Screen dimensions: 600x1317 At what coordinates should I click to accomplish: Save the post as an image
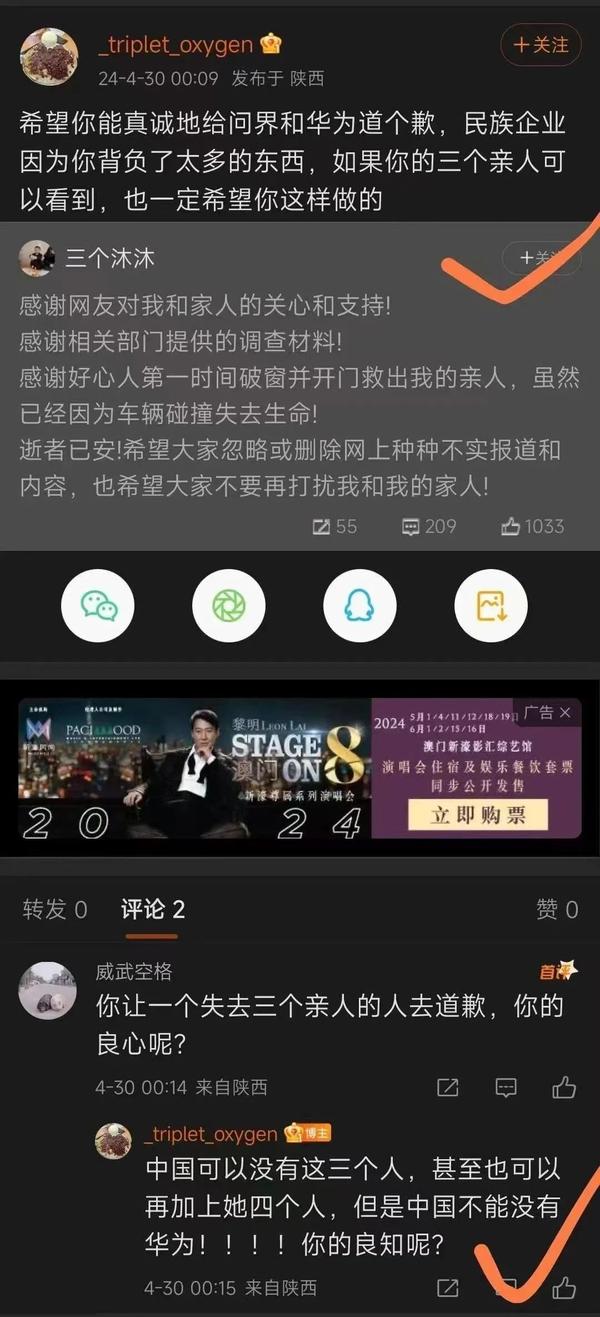491,606
